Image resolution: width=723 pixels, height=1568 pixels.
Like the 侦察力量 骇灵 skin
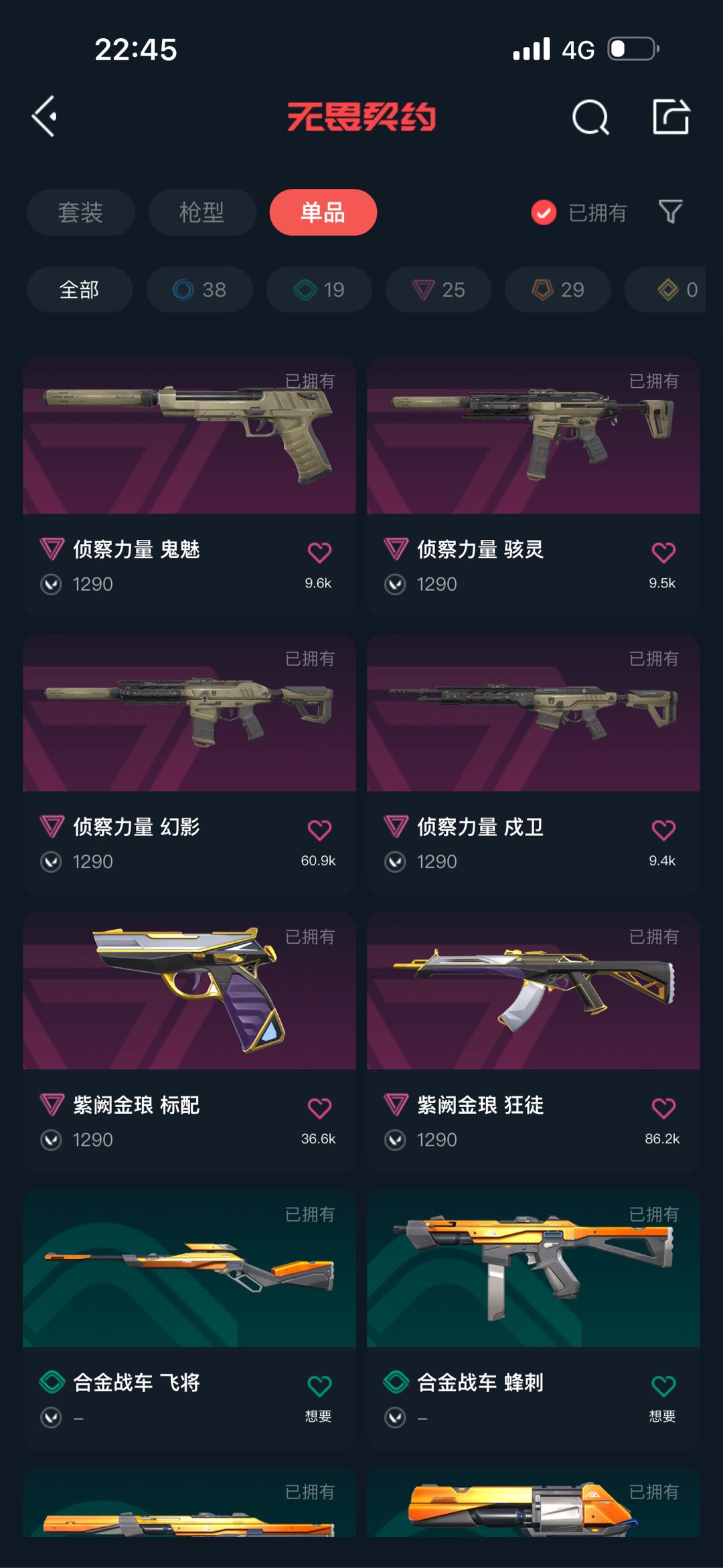[x=663, y=553]
